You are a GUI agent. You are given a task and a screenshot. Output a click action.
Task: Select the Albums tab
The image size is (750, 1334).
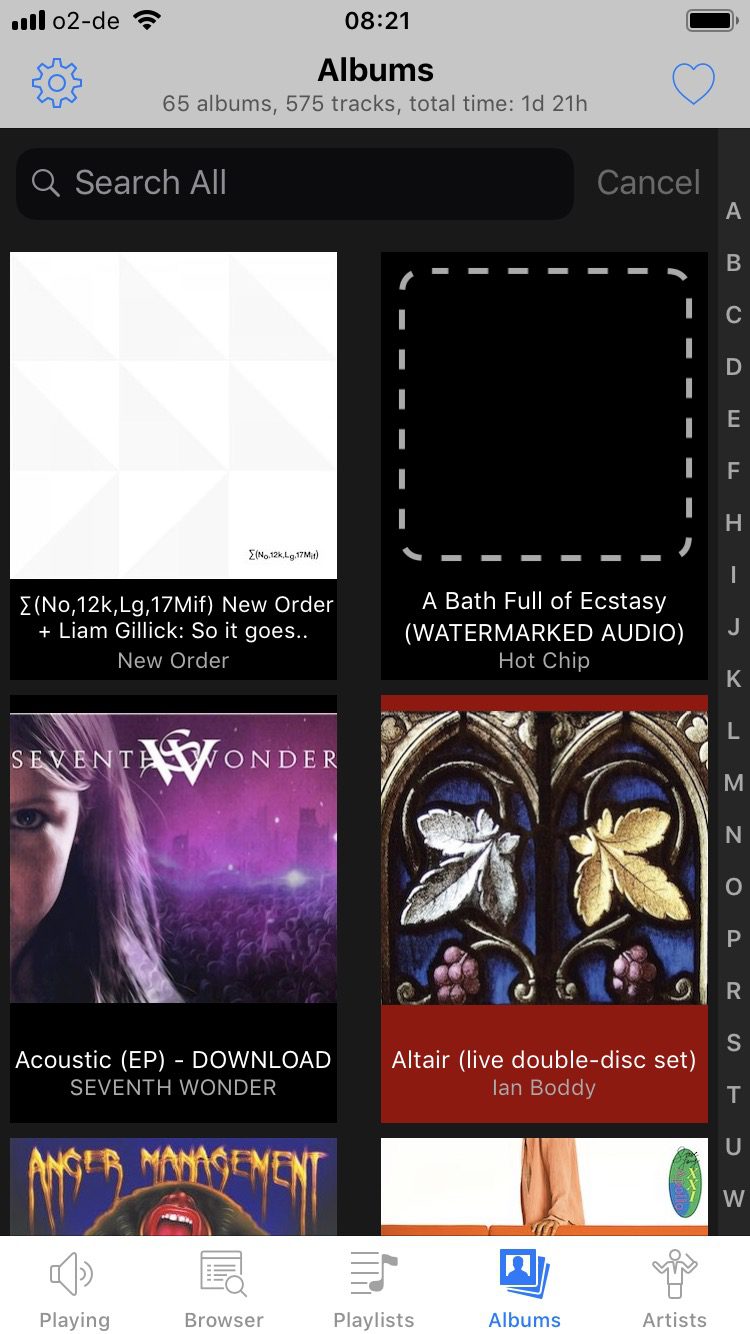(524, 1288)
